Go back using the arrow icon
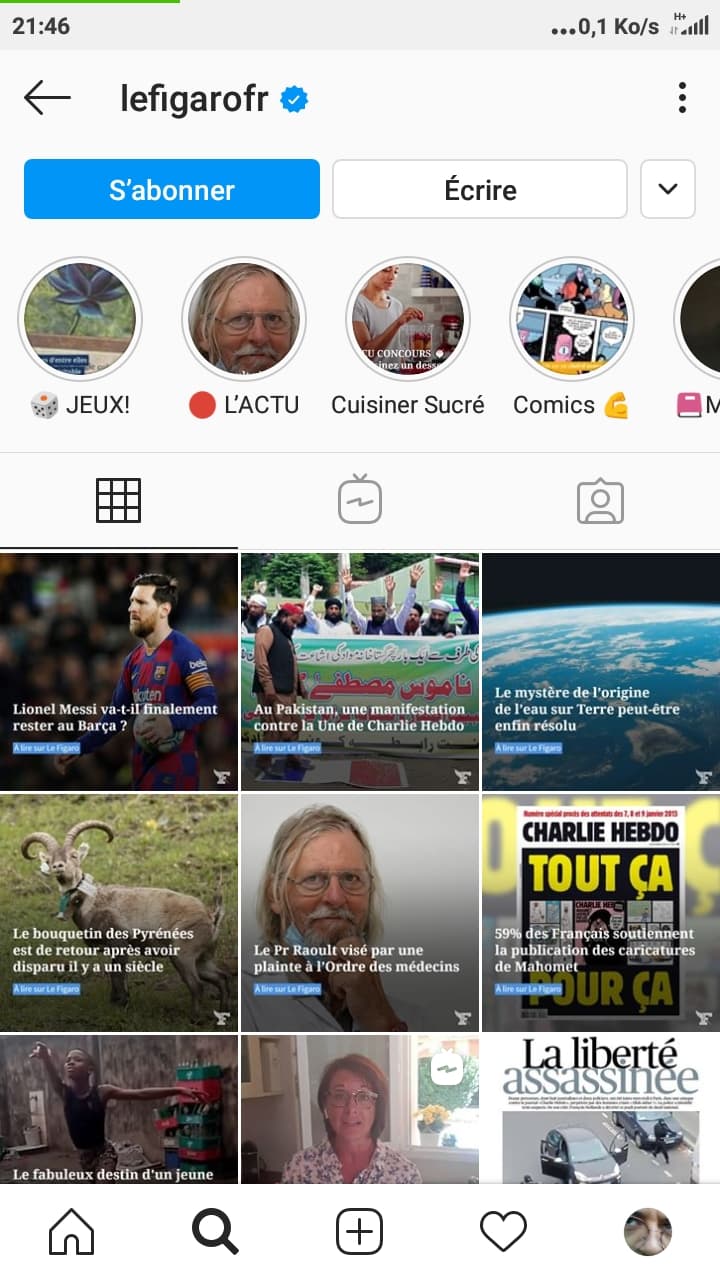This screenshot has height=1280, width=720. 47,98
